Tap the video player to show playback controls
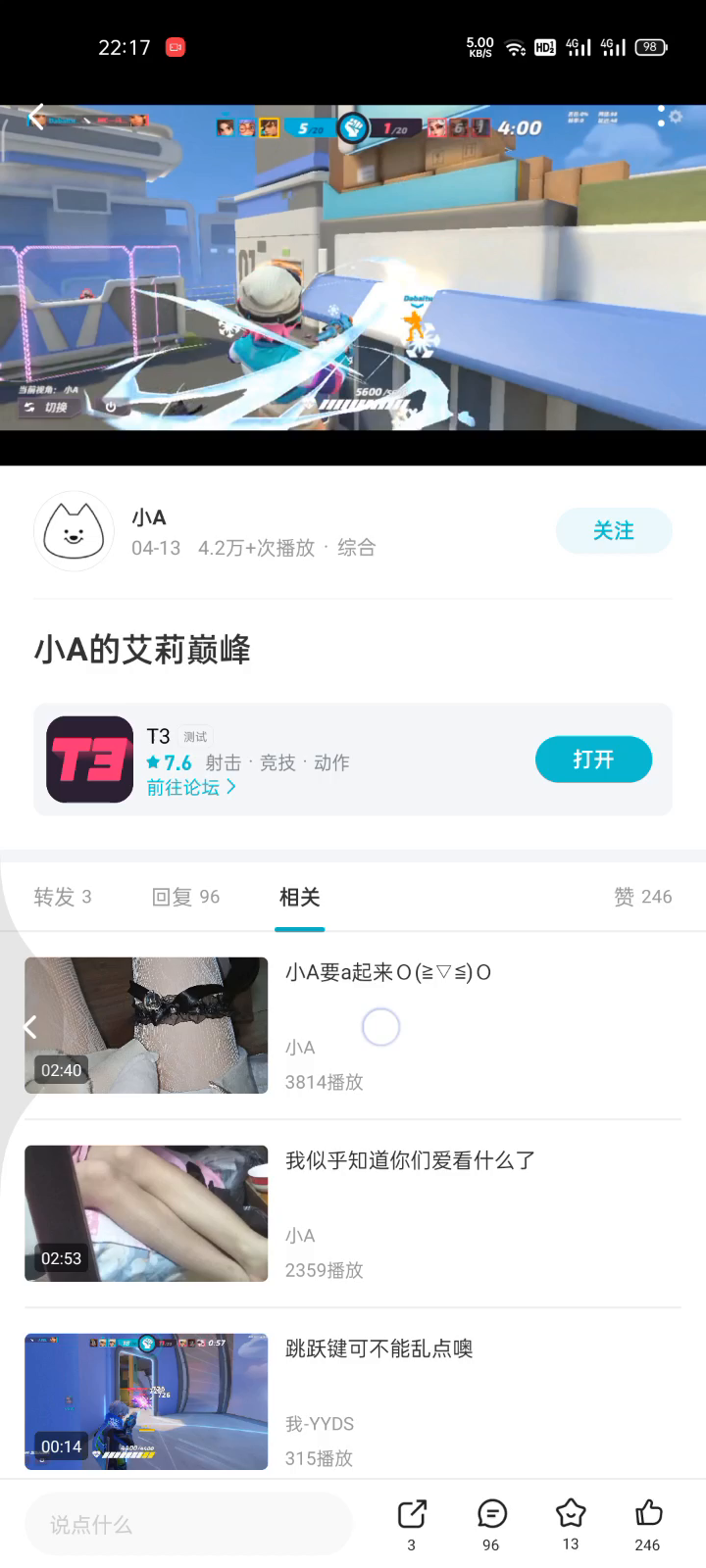The height and width of the screenshot is (1568, 706). 353,284
